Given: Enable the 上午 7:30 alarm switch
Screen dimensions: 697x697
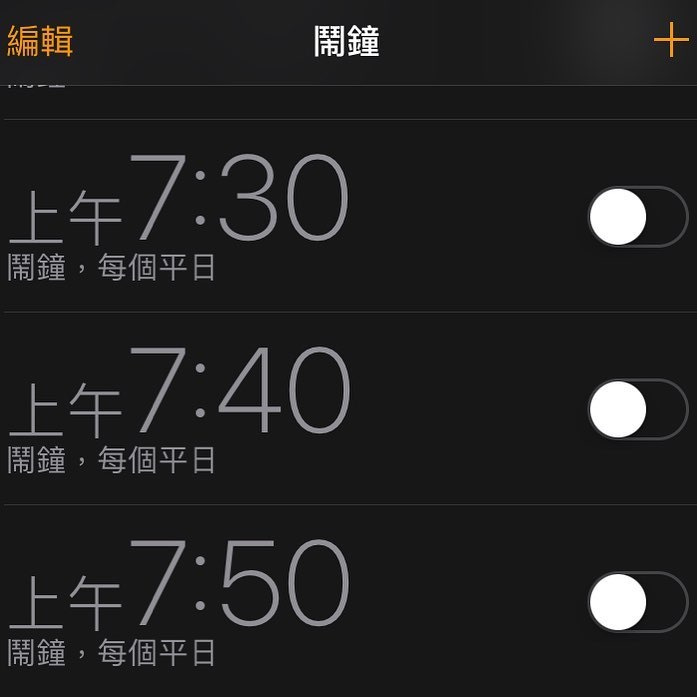Looking at the screenshot, I should [x=637, y=217].
